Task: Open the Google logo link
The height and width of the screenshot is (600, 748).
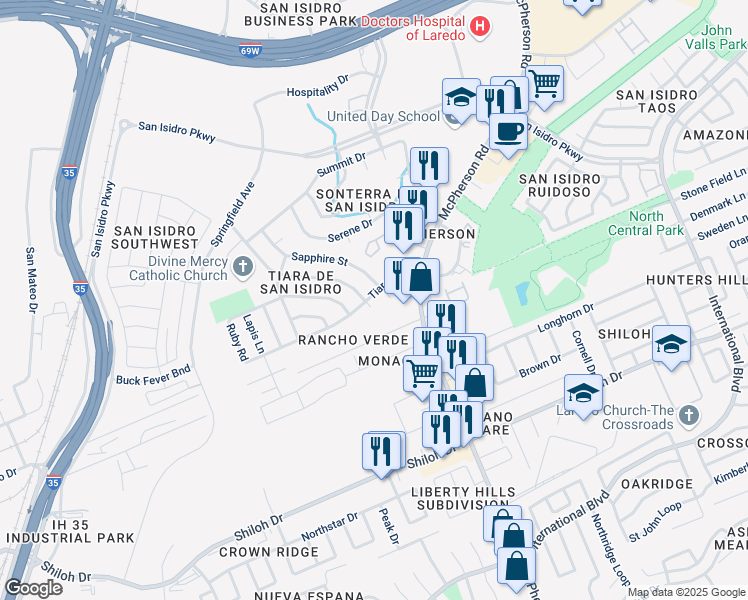Action: [x=33, y=588]
